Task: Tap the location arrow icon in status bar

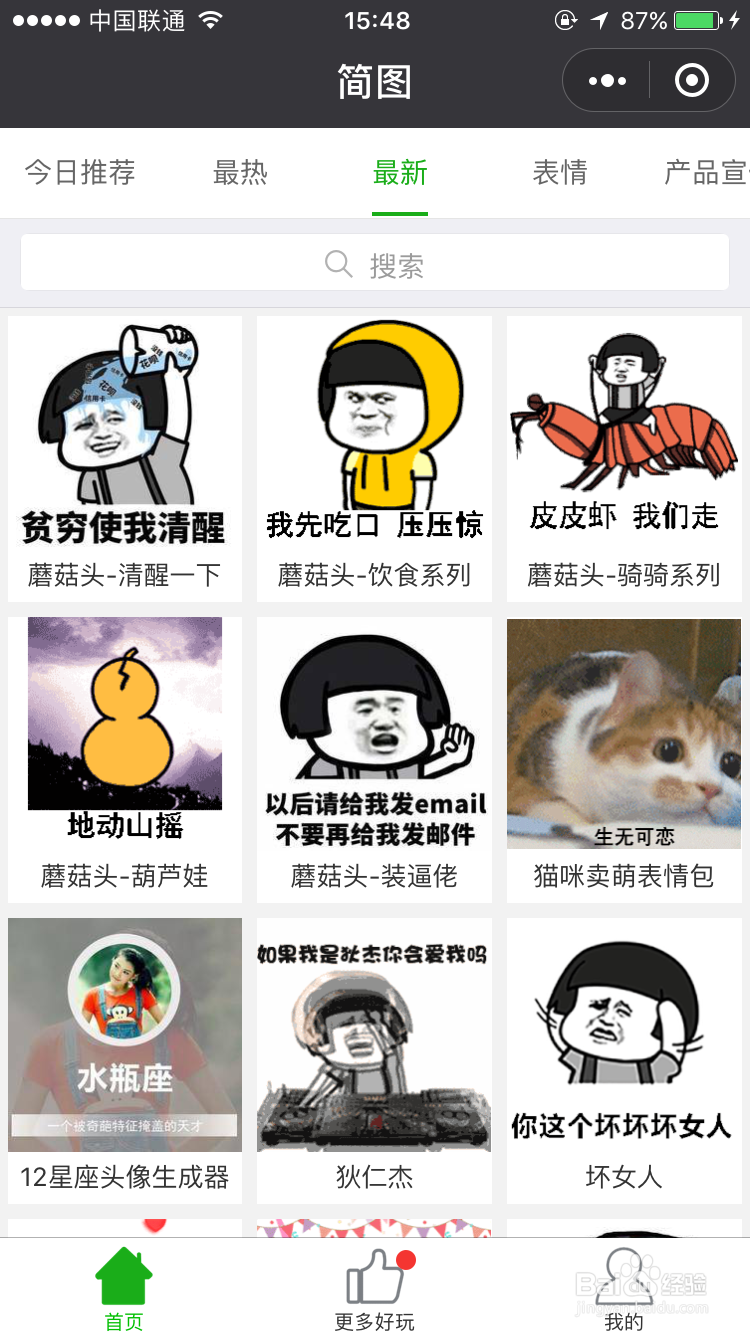Action: coord(600,18)
